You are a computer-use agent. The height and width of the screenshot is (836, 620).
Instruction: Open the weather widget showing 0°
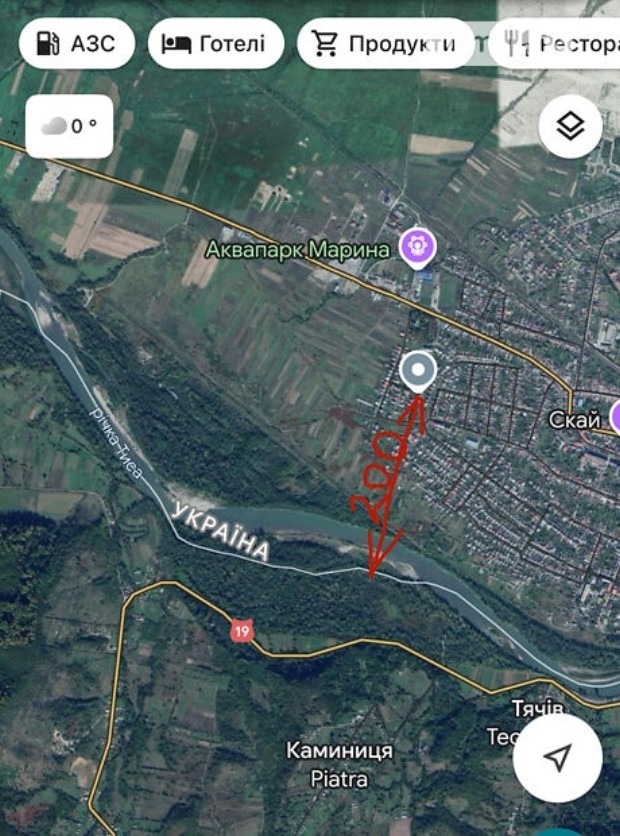tap(69, 126)
